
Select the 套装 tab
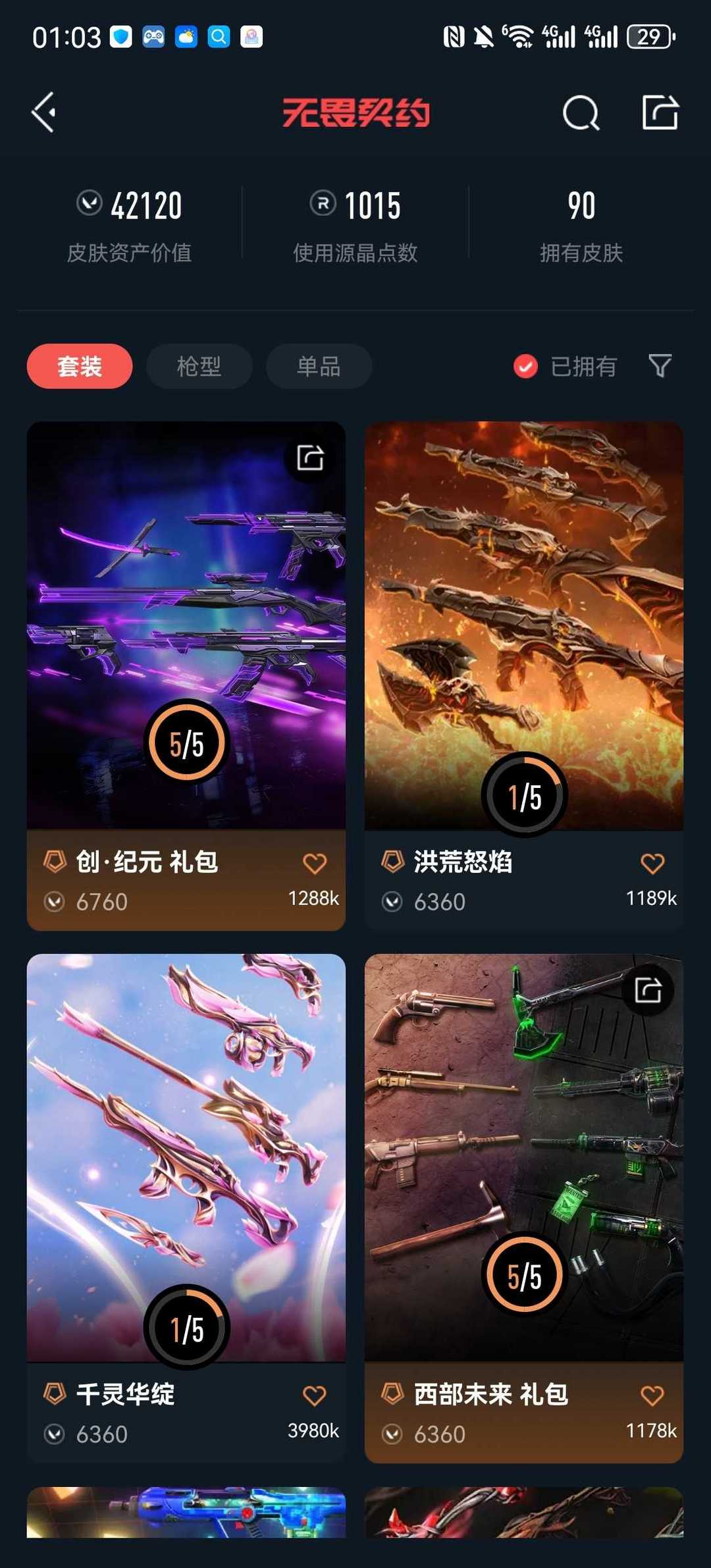tap(80, 366)
